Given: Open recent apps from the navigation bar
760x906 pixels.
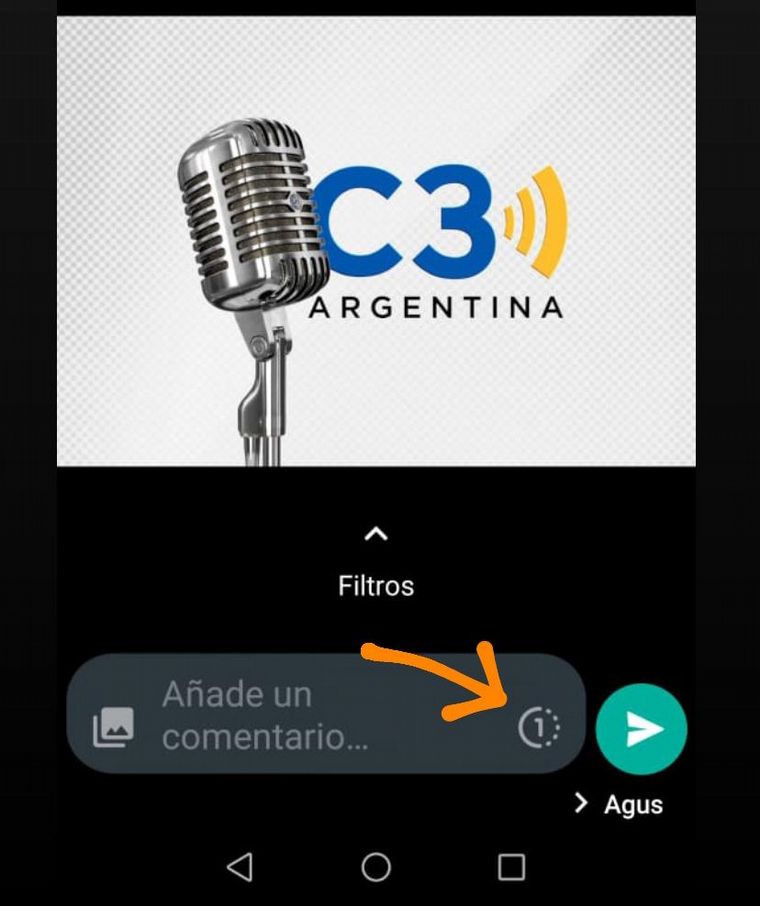Looking at the screenshot, I should click(511, 867).
